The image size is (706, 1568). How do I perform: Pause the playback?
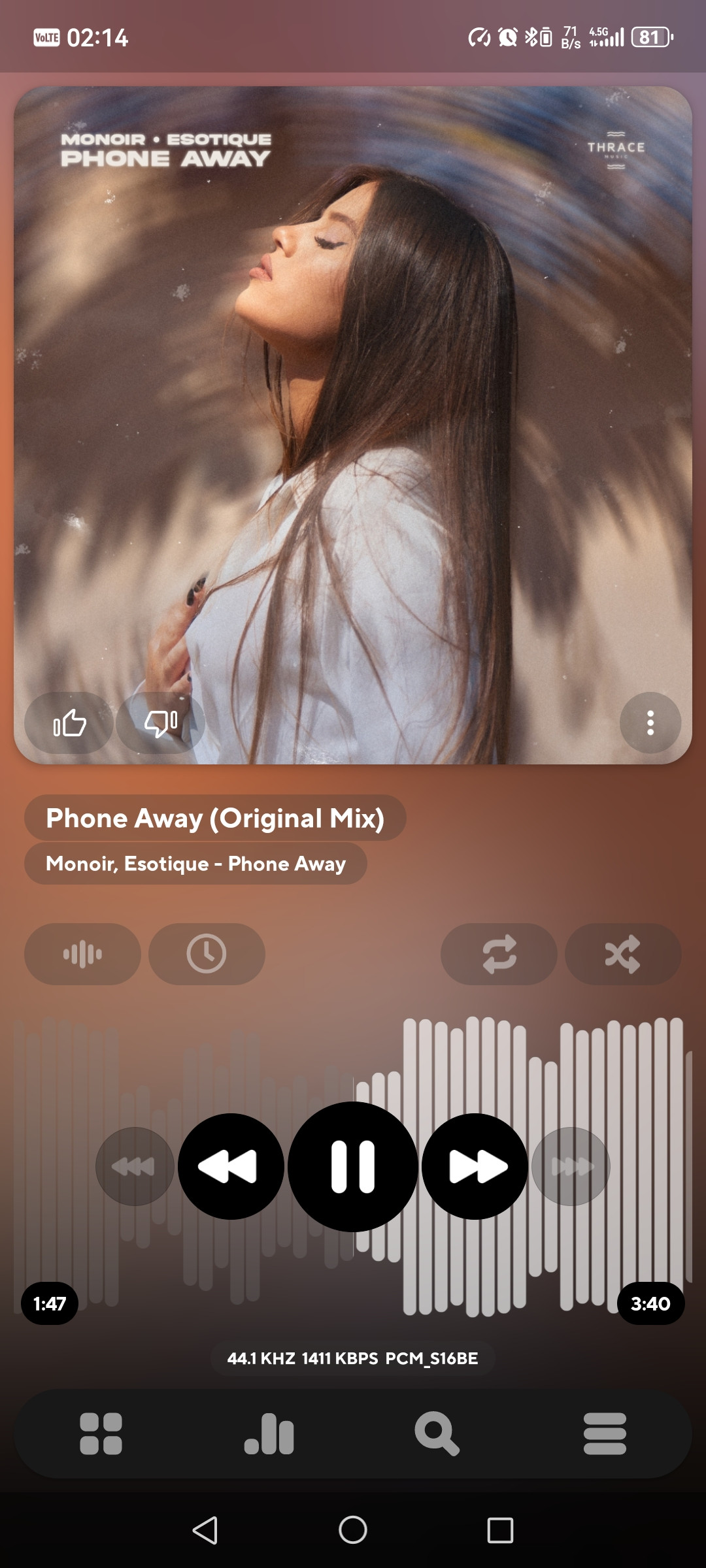[353, 1166]
